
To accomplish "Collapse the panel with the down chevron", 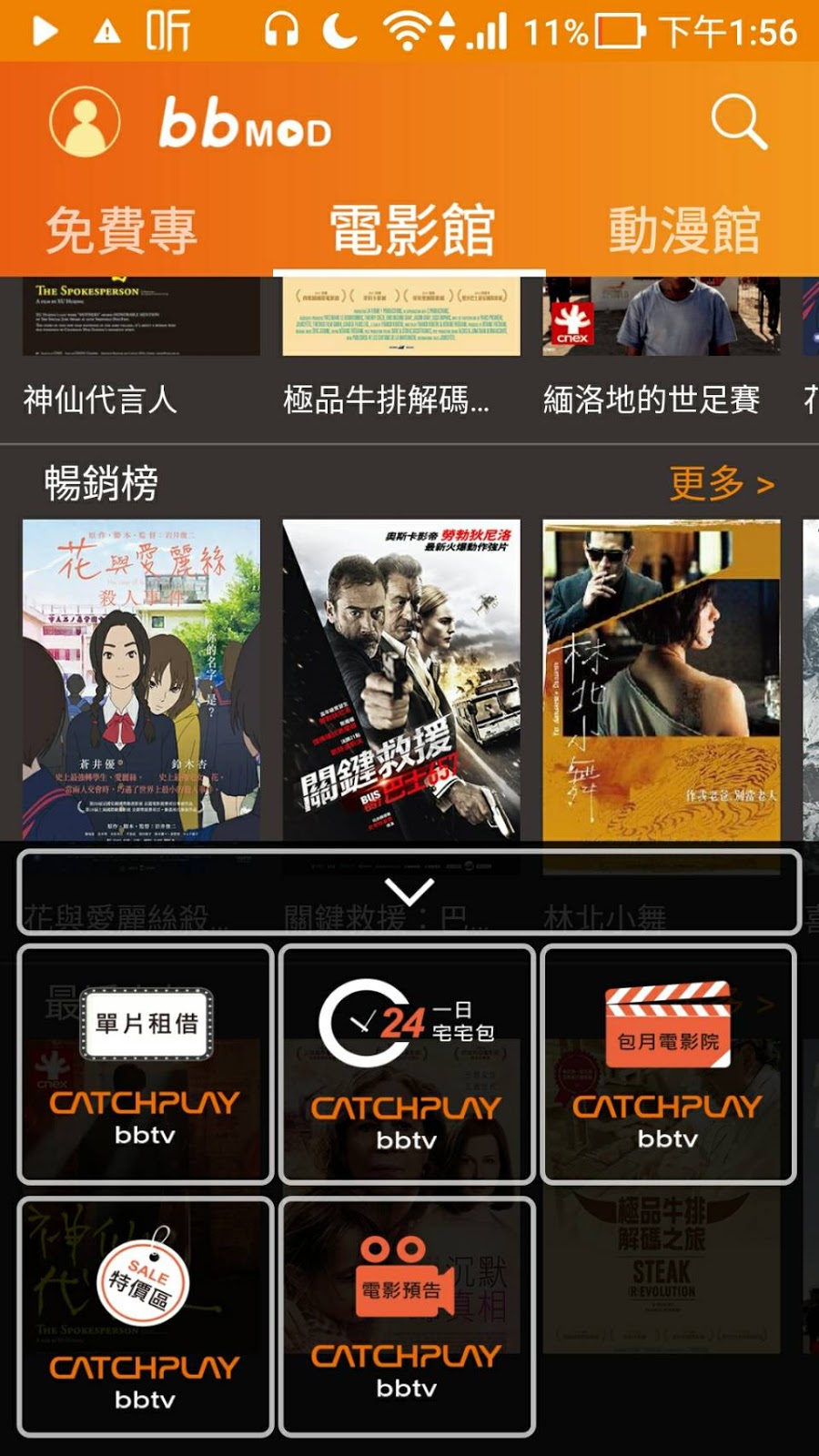I will (409, 893).
